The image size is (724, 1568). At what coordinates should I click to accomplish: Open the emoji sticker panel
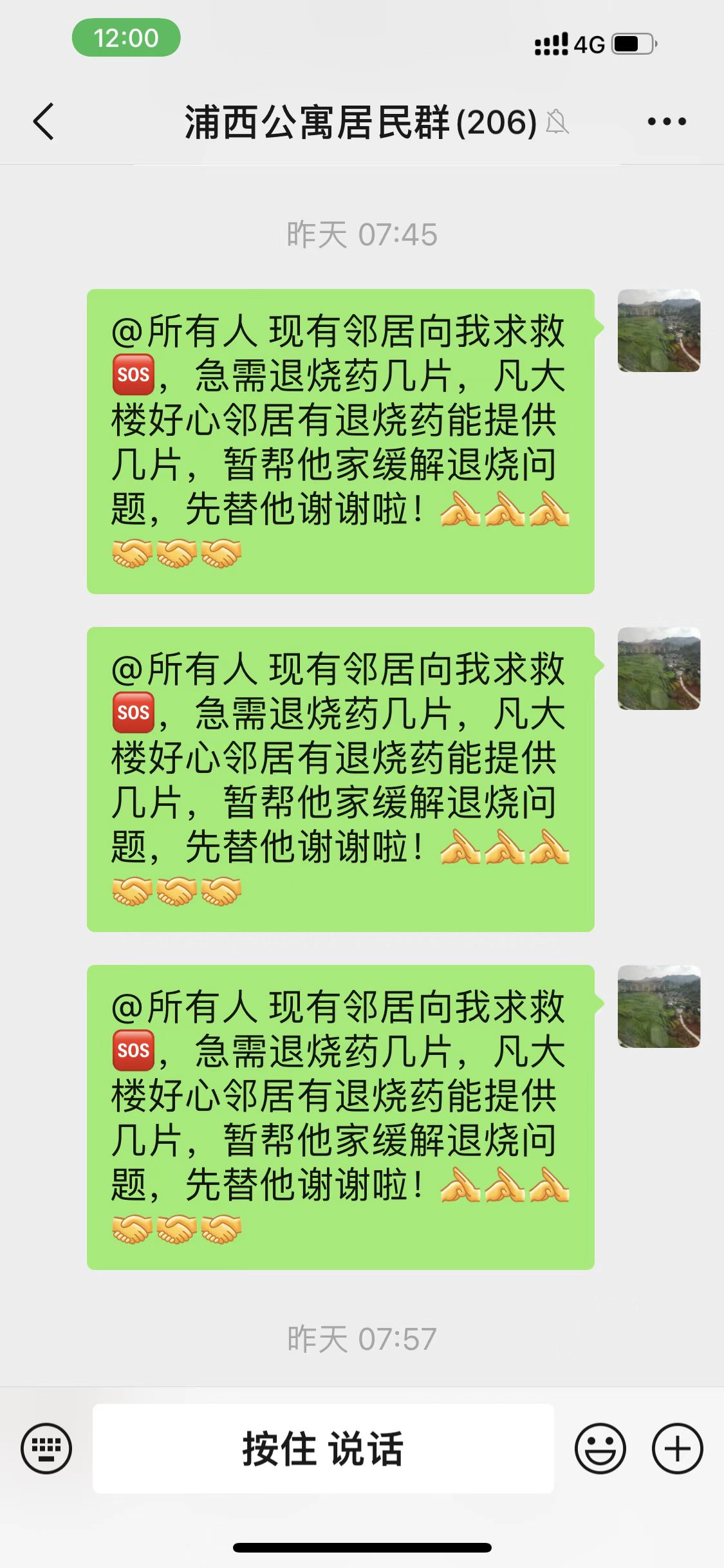(600, 1449)
